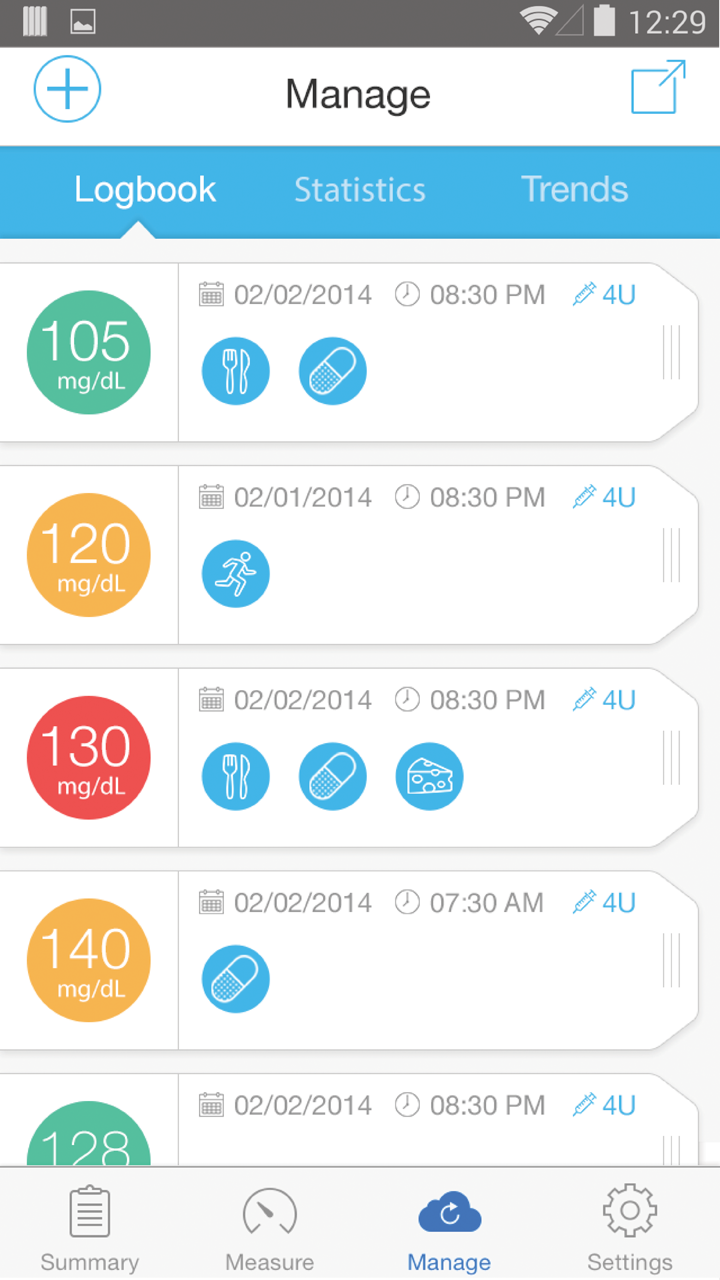The width and height of the screenshot is (720, 1280).
Task: Tap the exercise running icon on the 120 entry
Action: tap(235, 573)
